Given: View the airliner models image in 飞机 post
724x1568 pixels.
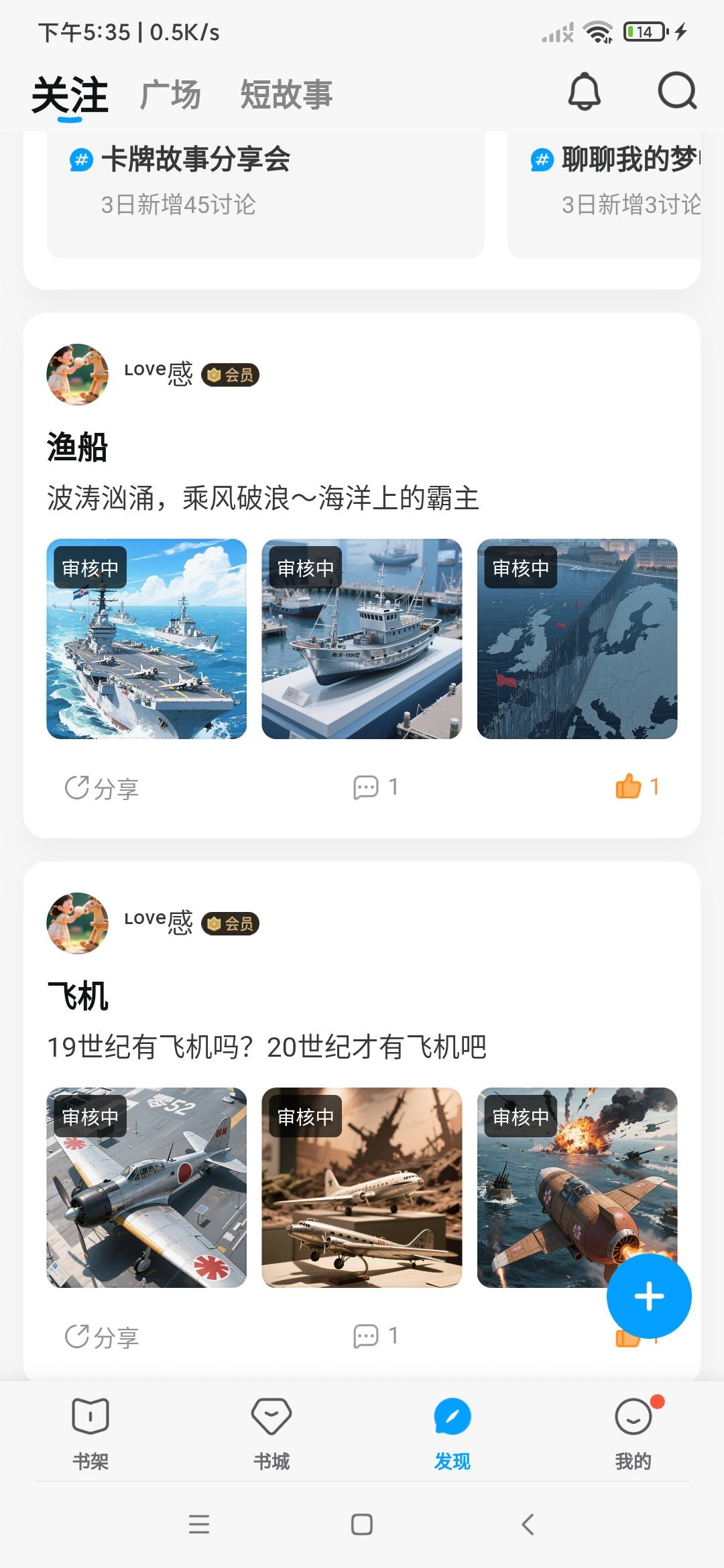Looking at the screenshot, I should pos(361,1187).
